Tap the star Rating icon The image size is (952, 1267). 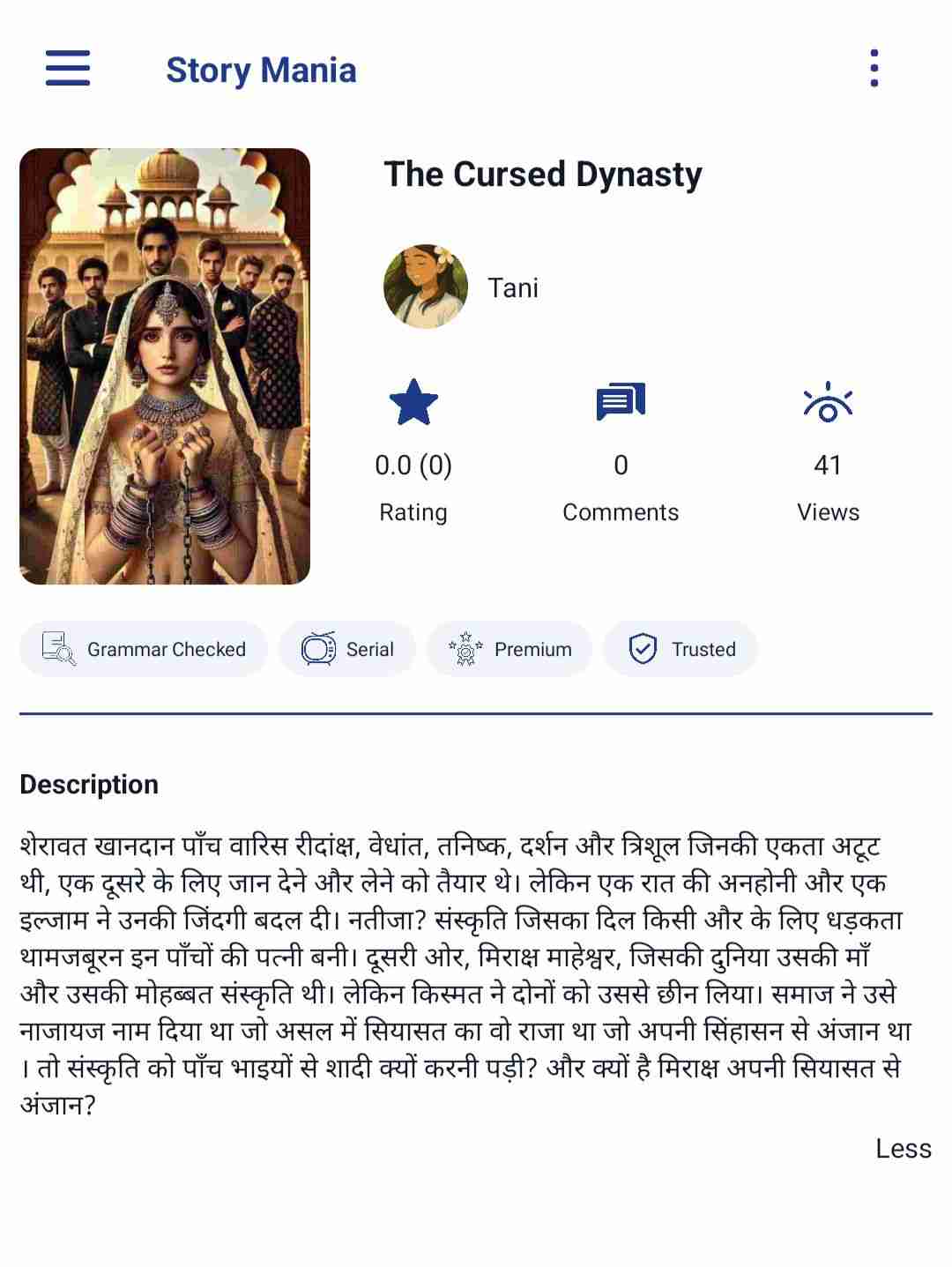coord(413,402)
